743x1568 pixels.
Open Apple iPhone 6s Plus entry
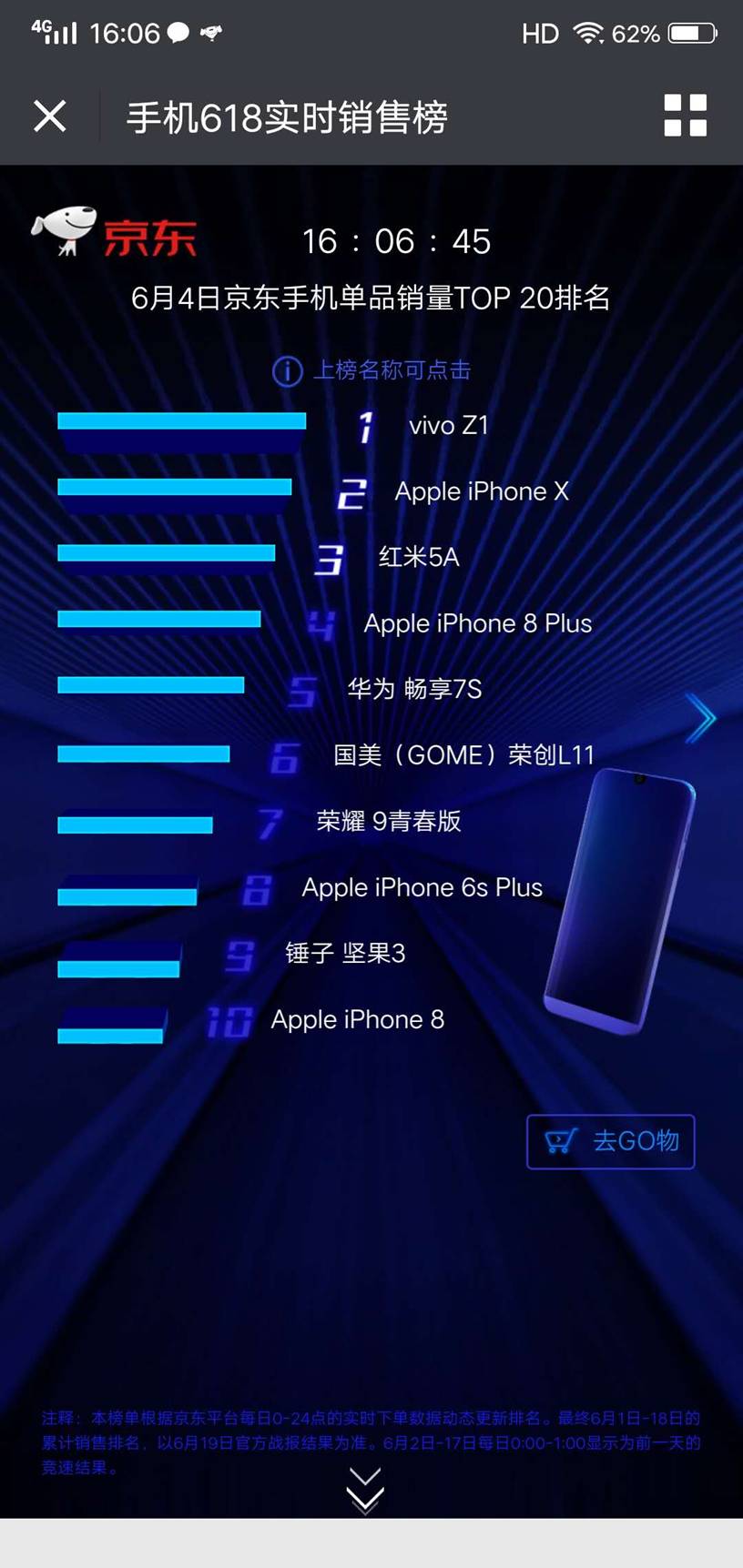pyautogui.click(x=422, y=887)
